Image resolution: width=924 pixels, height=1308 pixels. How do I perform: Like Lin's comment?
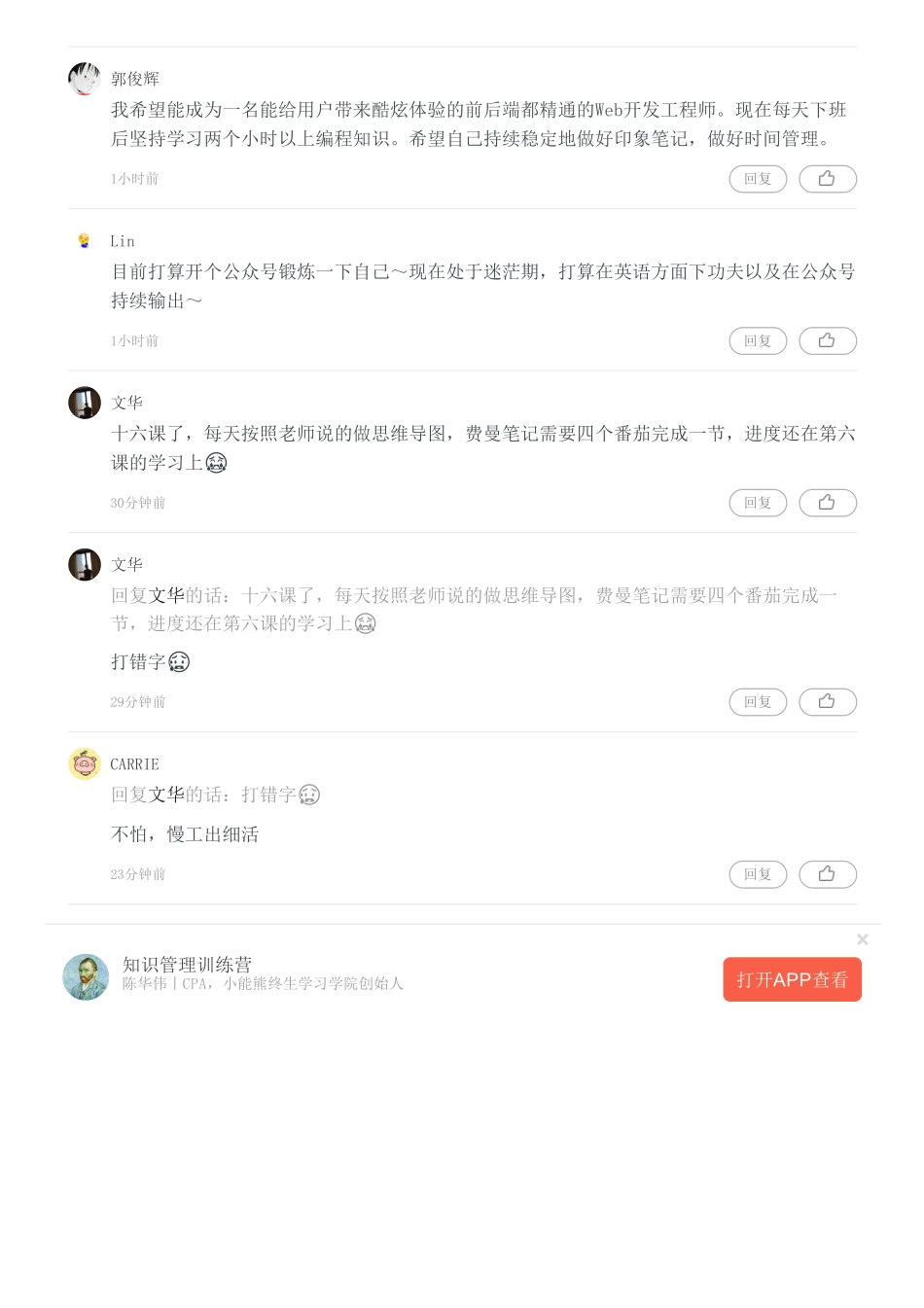point(827,341)
